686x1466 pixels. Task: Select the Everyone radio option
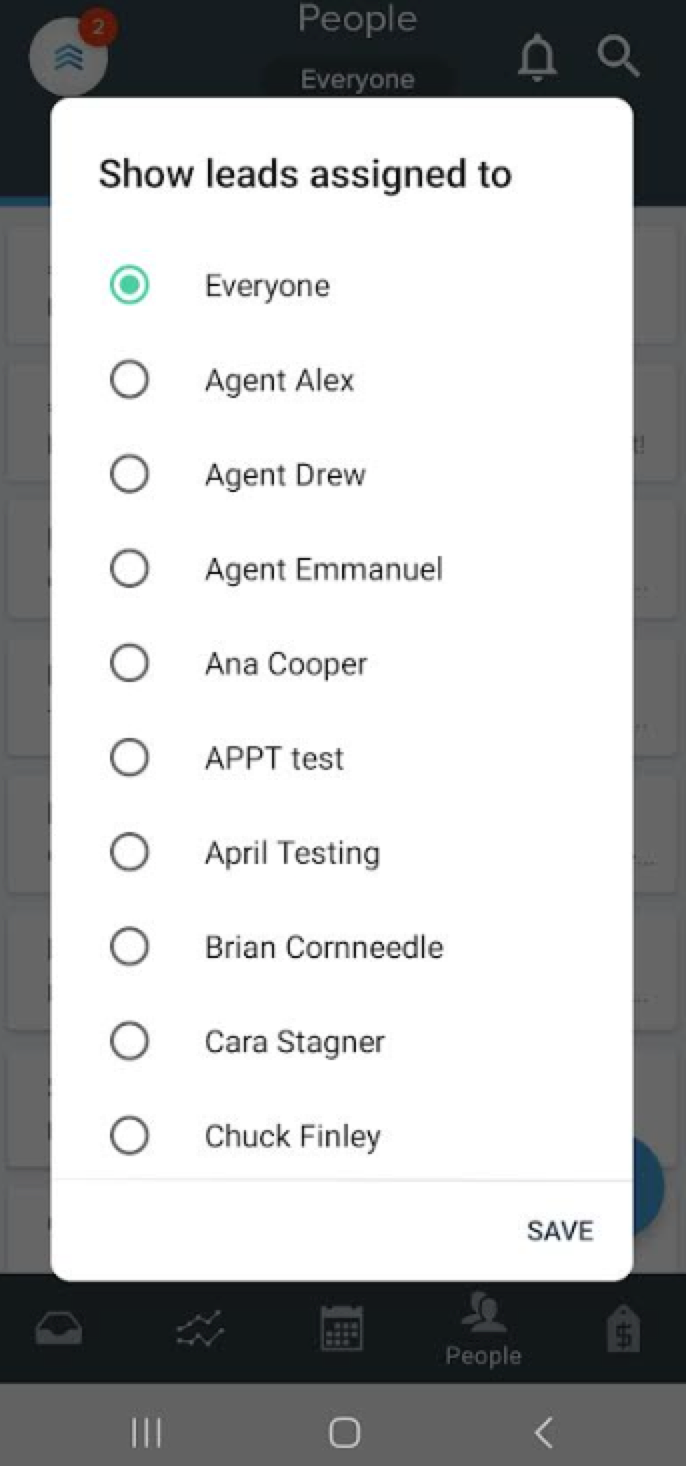pos(129,286)
